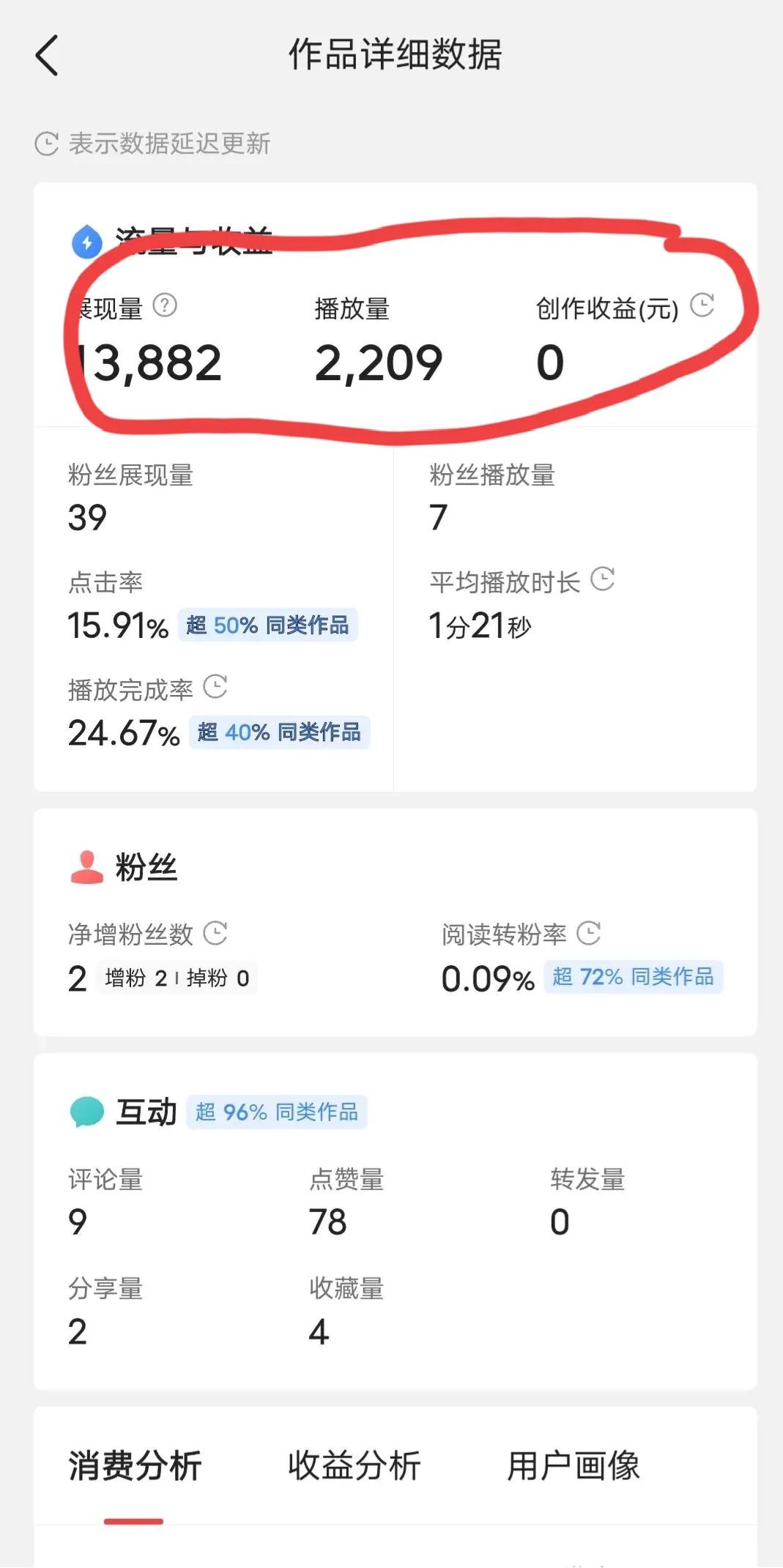Click the 超 72% 同类作品 badge
Viewport: 783px width, 1568px height.
pyautogui.click(x=633, y=977)
